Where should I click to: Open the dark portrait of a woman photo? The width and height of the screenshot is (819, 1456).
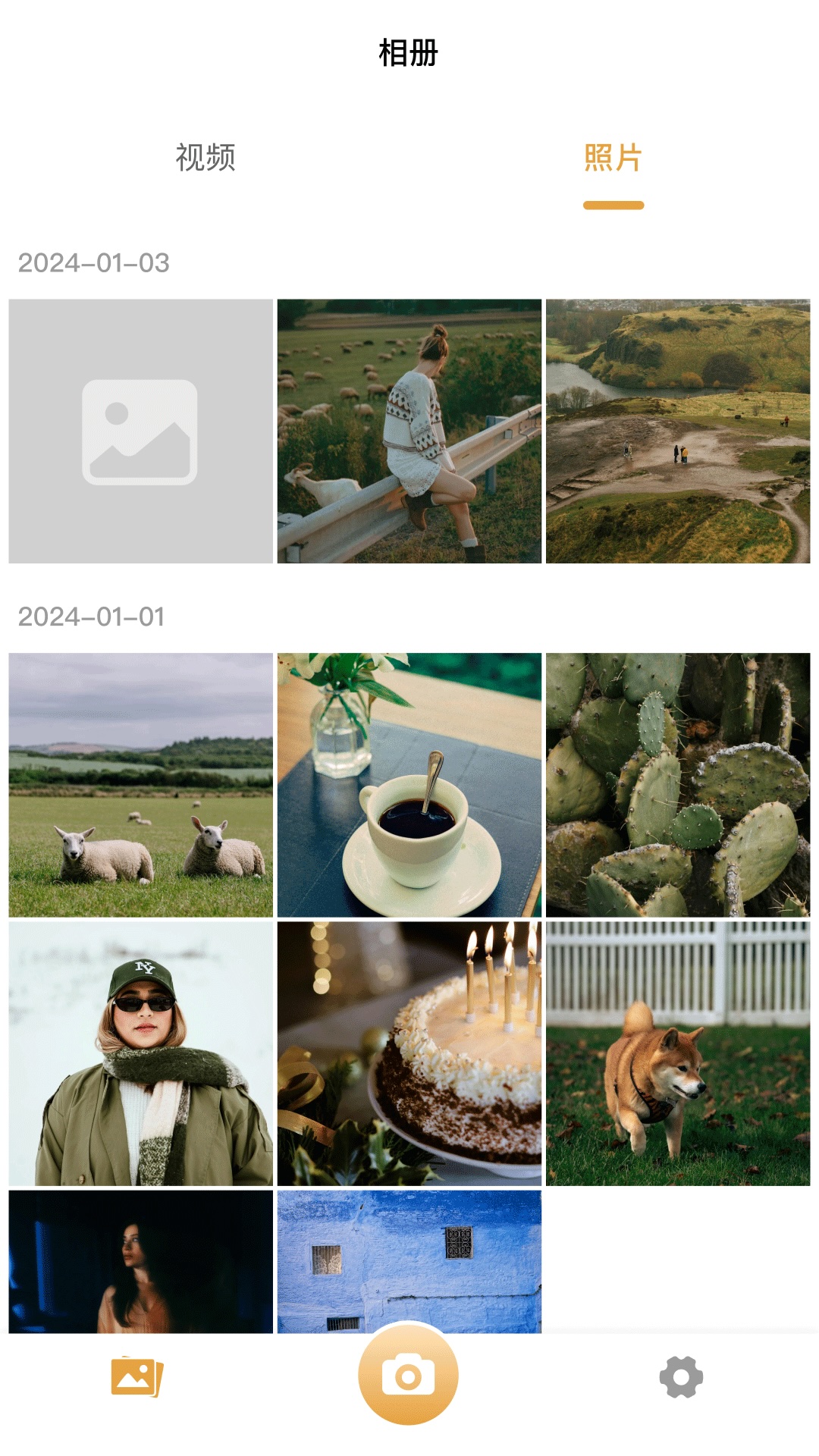(x=140, y=1260)
